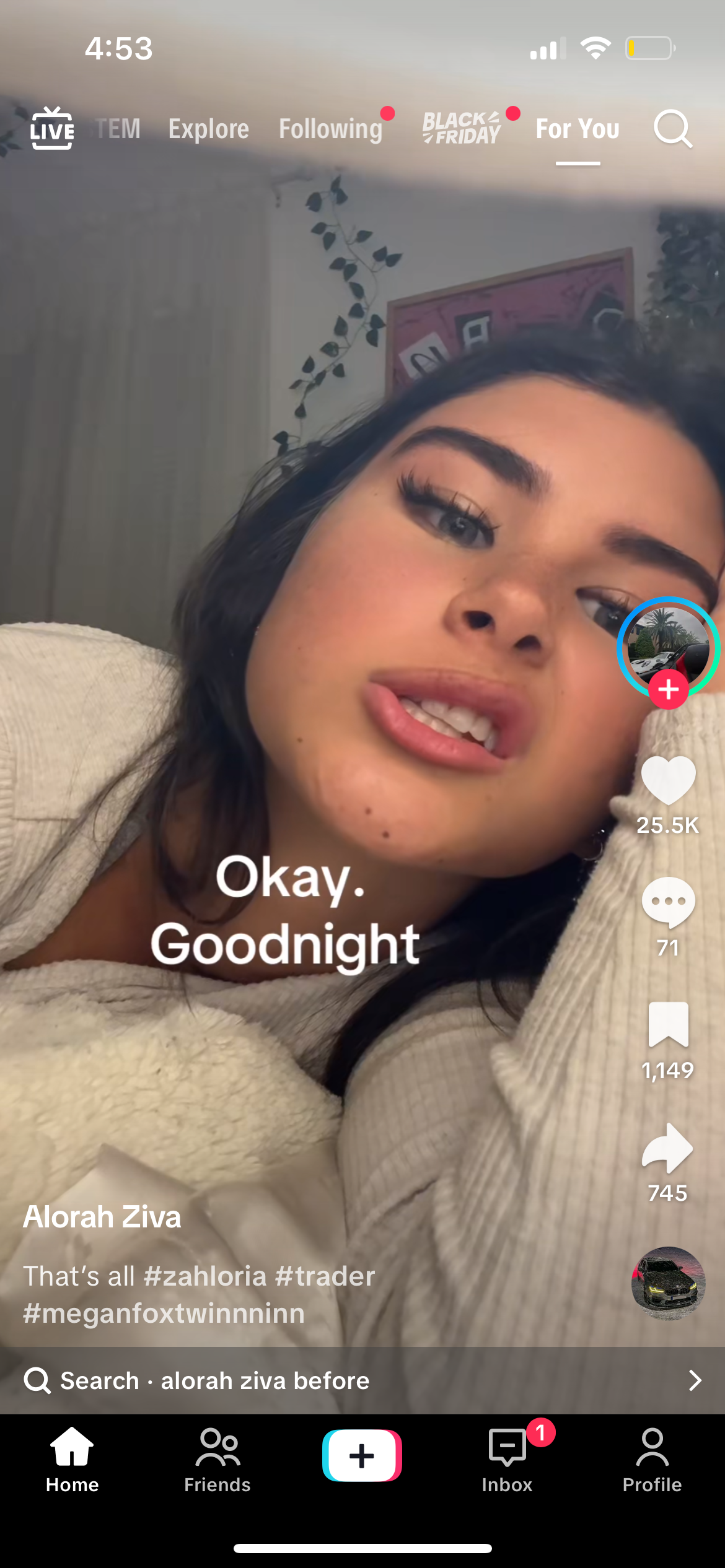The width and height of the screenshot is (725, 1568).
Task: Switch to the Explore tab
Action: (209, 129)
